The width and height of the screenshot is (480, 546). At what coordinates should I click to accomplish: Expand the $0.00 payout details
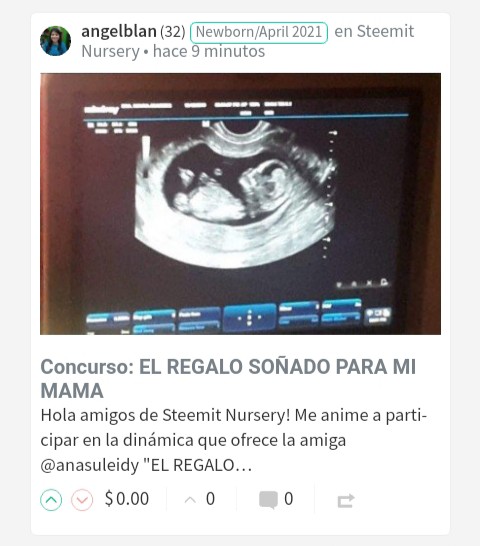point(127,499)
